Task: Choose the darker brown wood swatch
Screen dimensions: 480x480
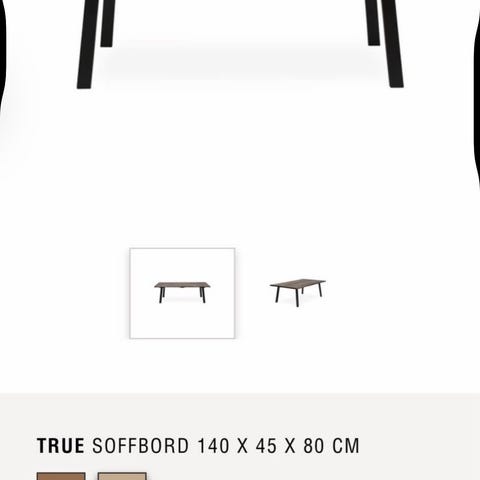Action: (x=61, y=476)
